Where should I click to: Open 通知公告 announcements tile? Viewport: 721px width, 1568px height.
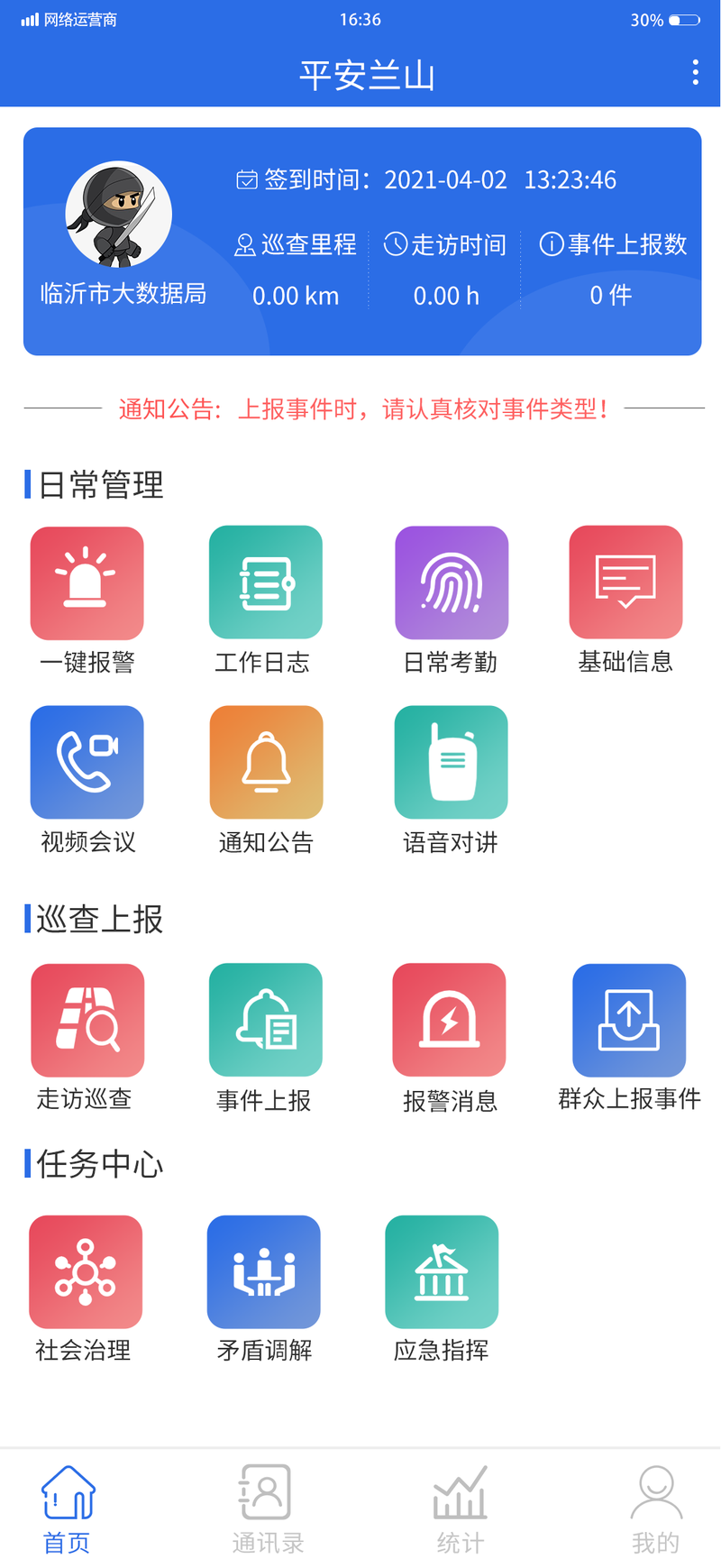(x=266, y=763)
